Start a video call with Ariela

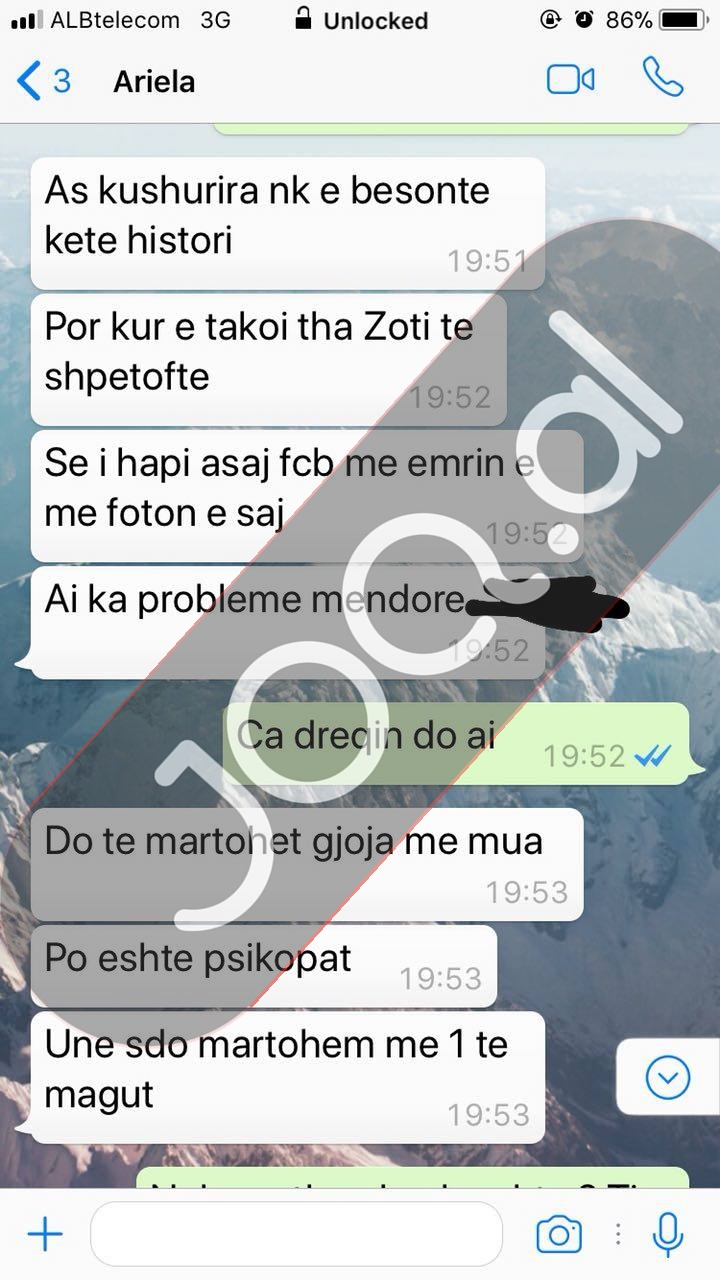570,80
